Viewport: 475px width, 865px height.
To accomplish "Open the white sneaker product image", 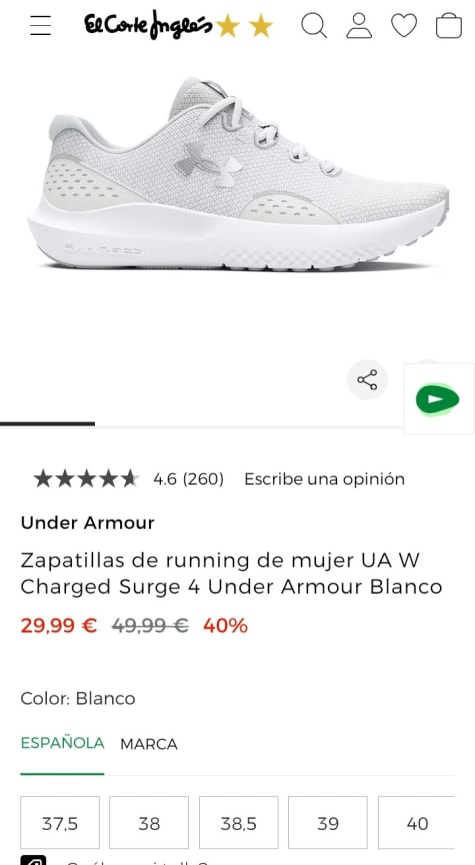I will (238, 174).
